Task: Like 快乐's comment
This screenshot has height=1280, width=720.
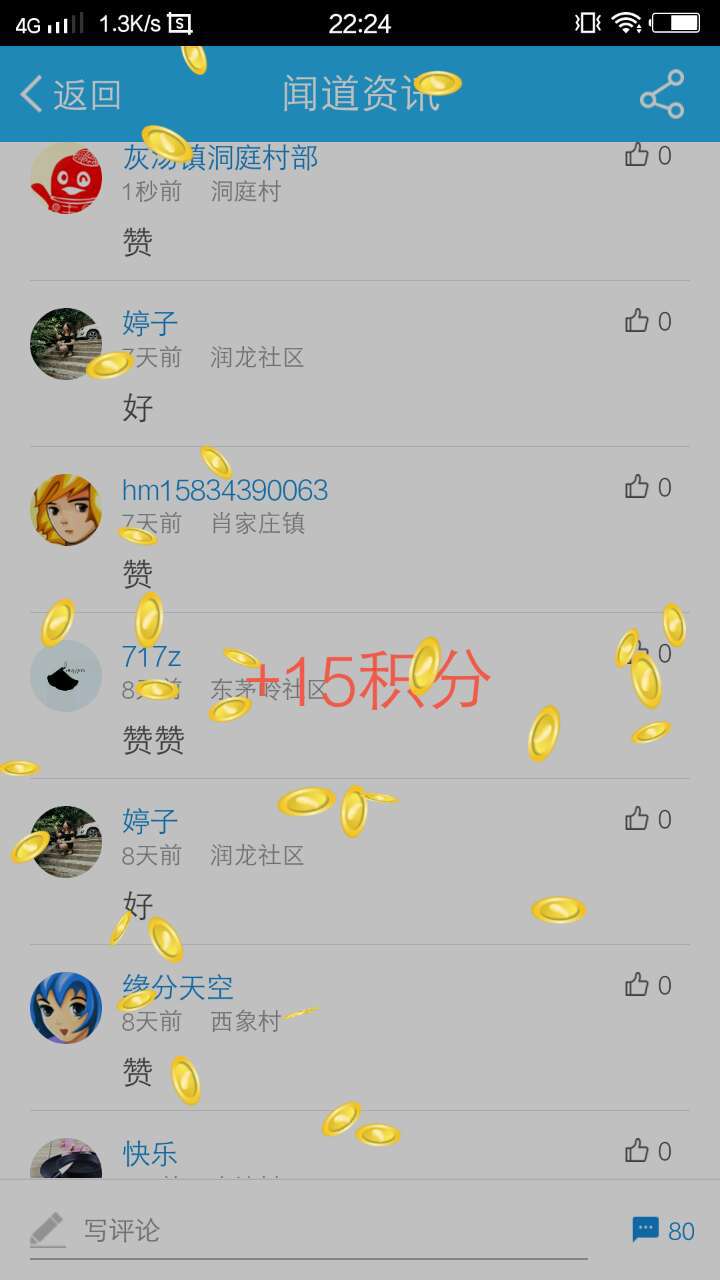Action: 648,1151
